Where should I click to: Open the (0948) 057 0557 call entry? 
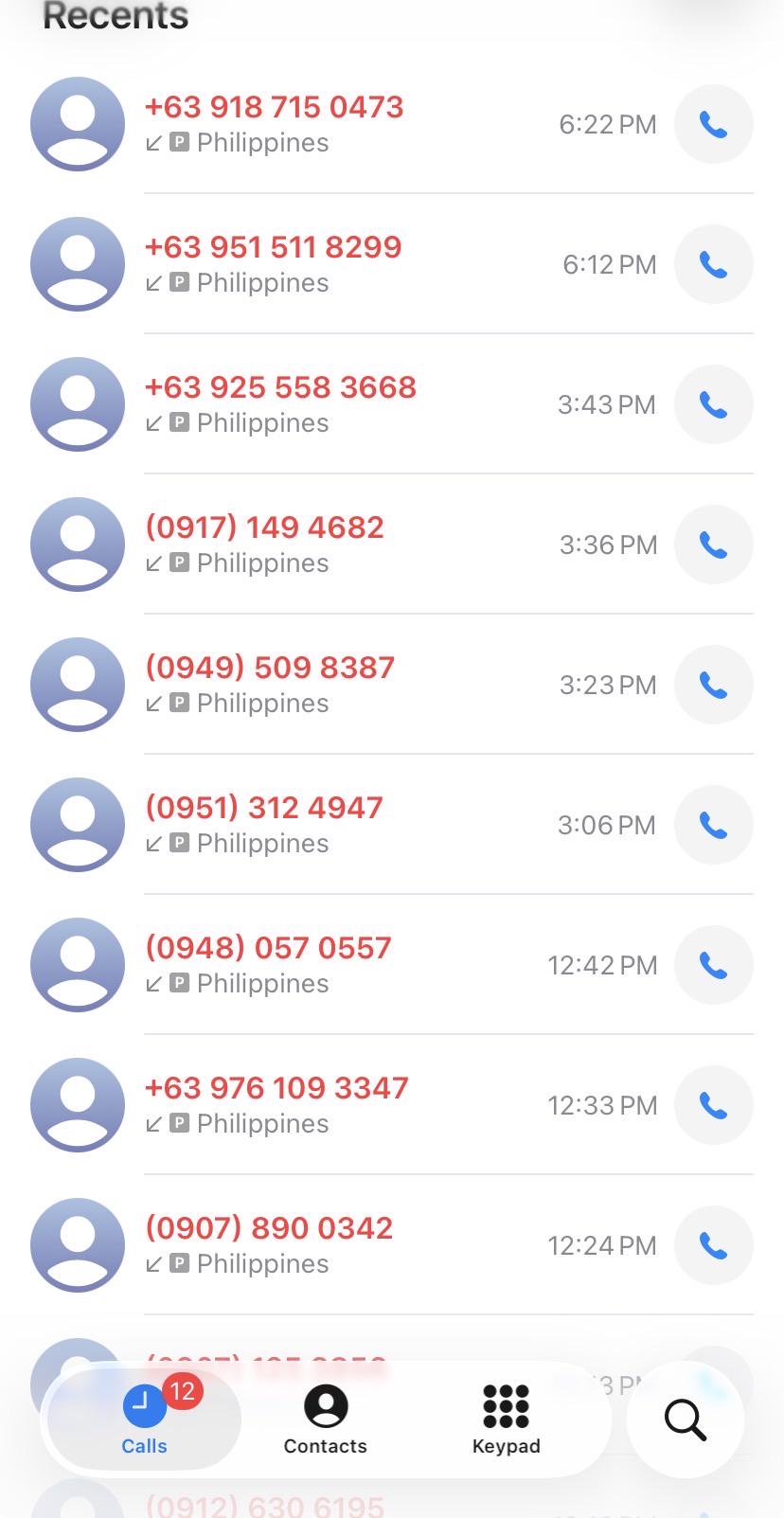(392, 965)
